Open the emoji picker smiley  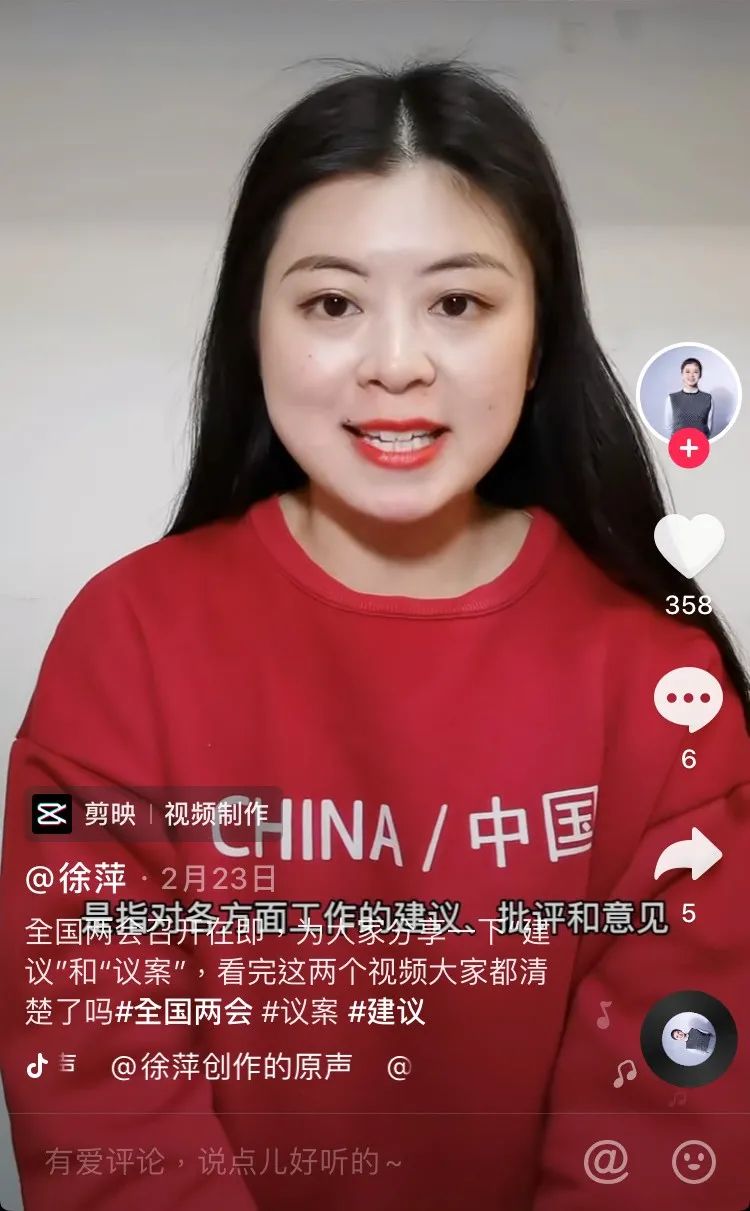(693, 1162)
